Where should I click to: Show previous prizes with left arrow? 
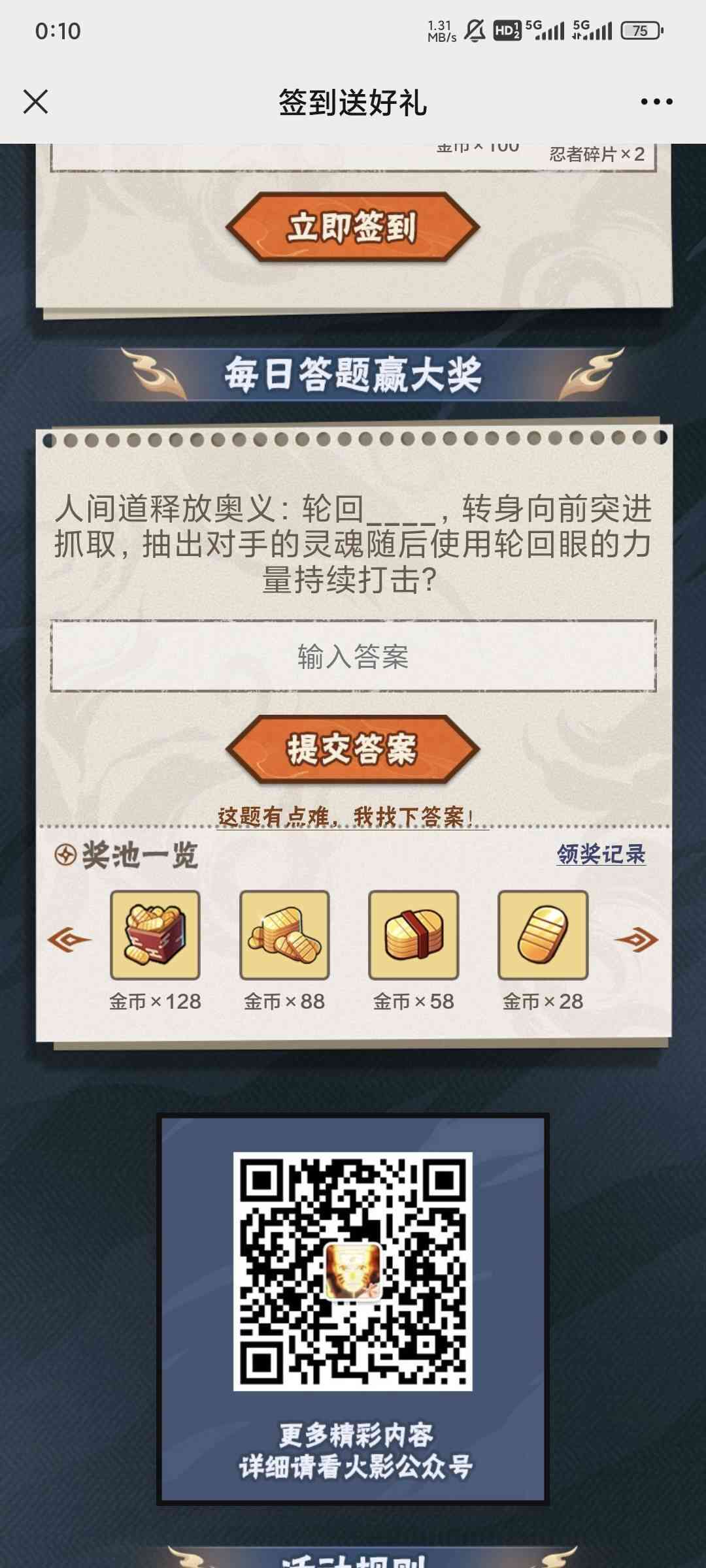pos(69,939)
